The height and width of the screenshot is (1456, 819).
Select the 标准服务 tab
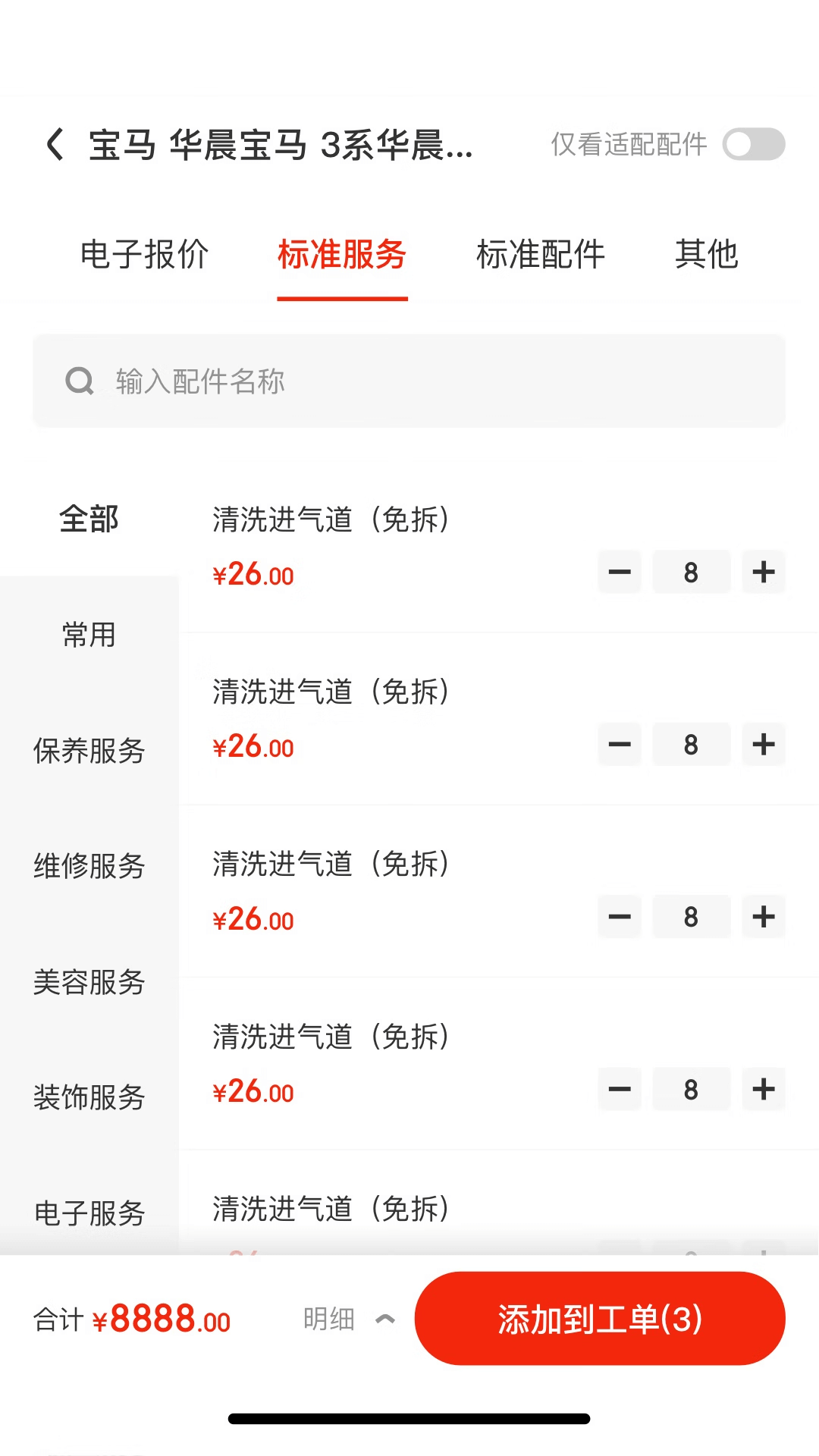coord(342,254)
